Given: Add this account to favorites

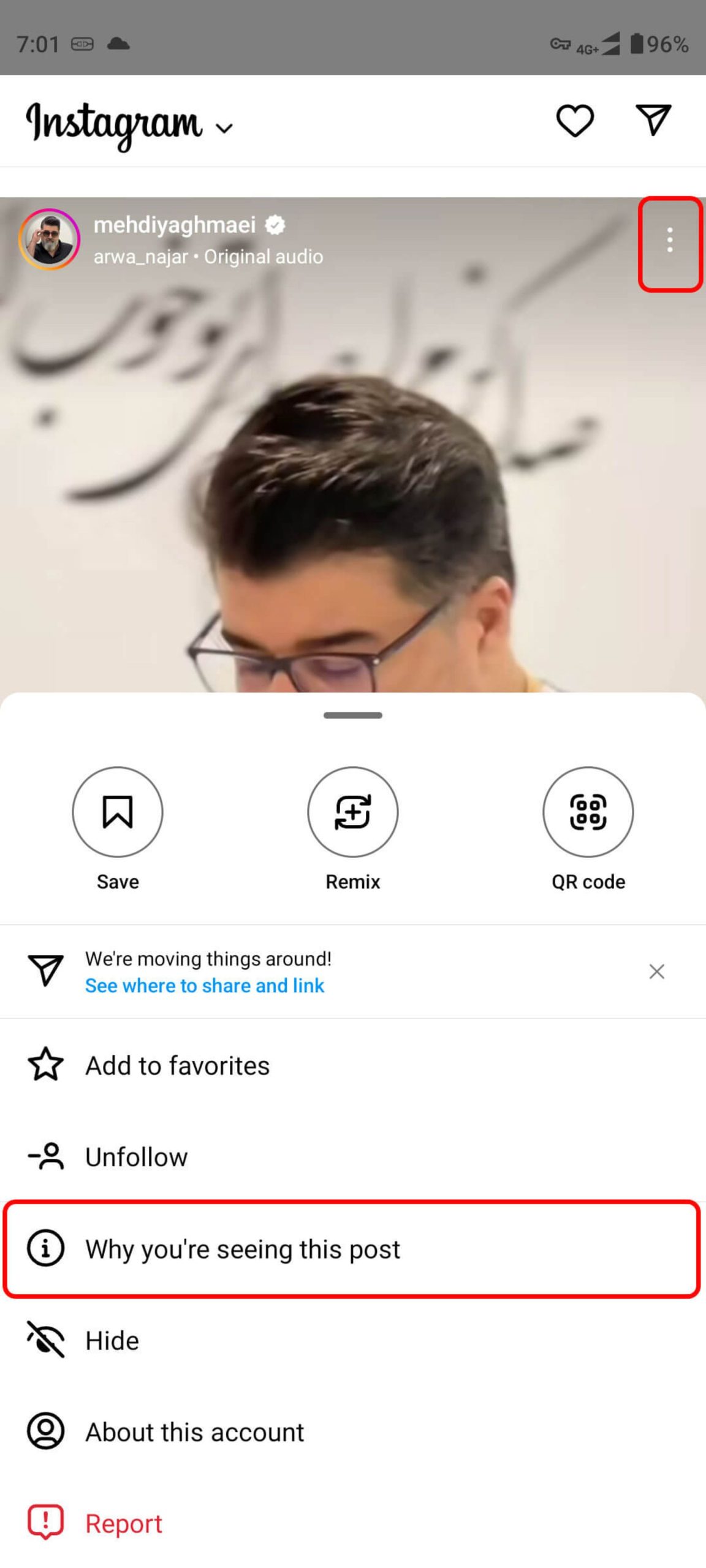Looking at the screenshot, I should coord(177,1066).
